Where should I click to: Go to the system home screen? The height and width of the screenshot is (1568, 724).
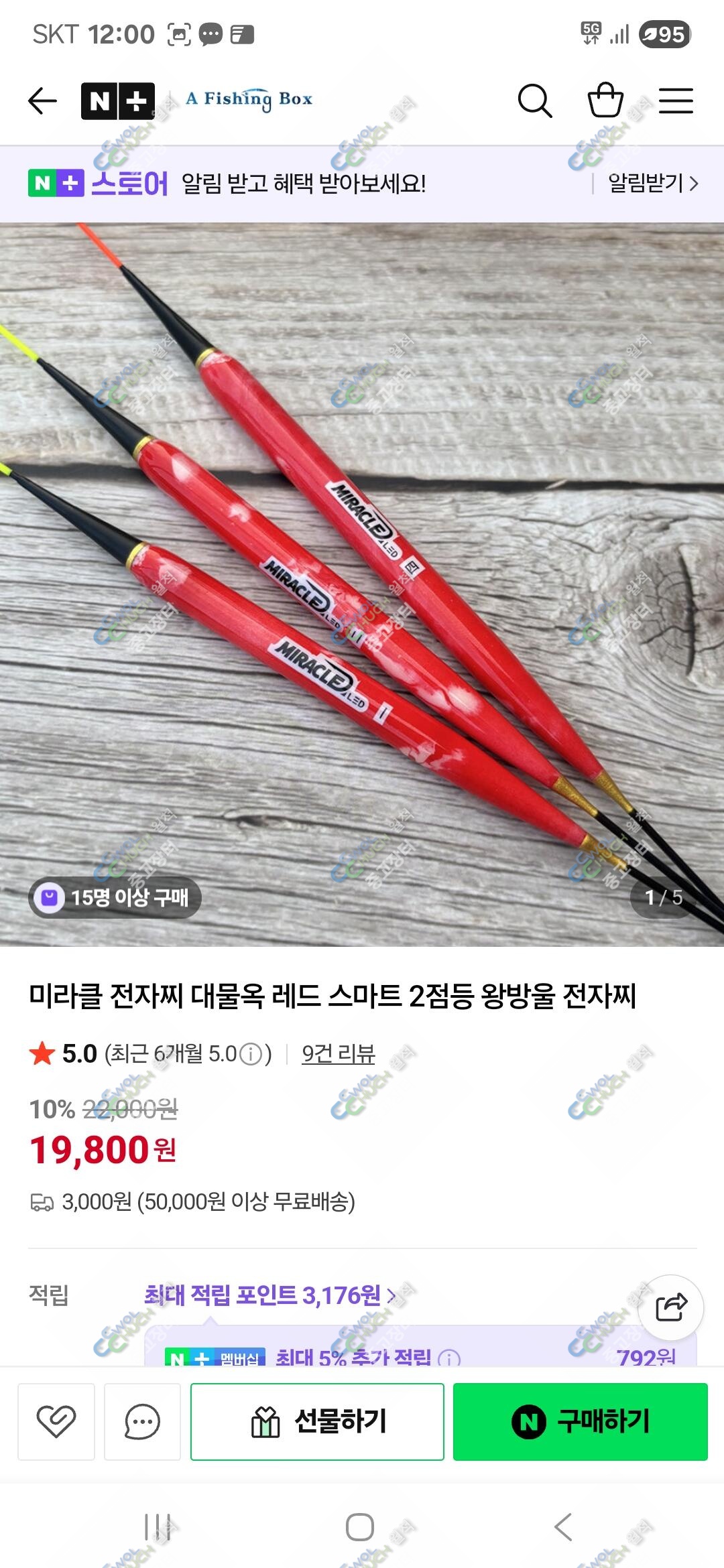pos(360,1527)
